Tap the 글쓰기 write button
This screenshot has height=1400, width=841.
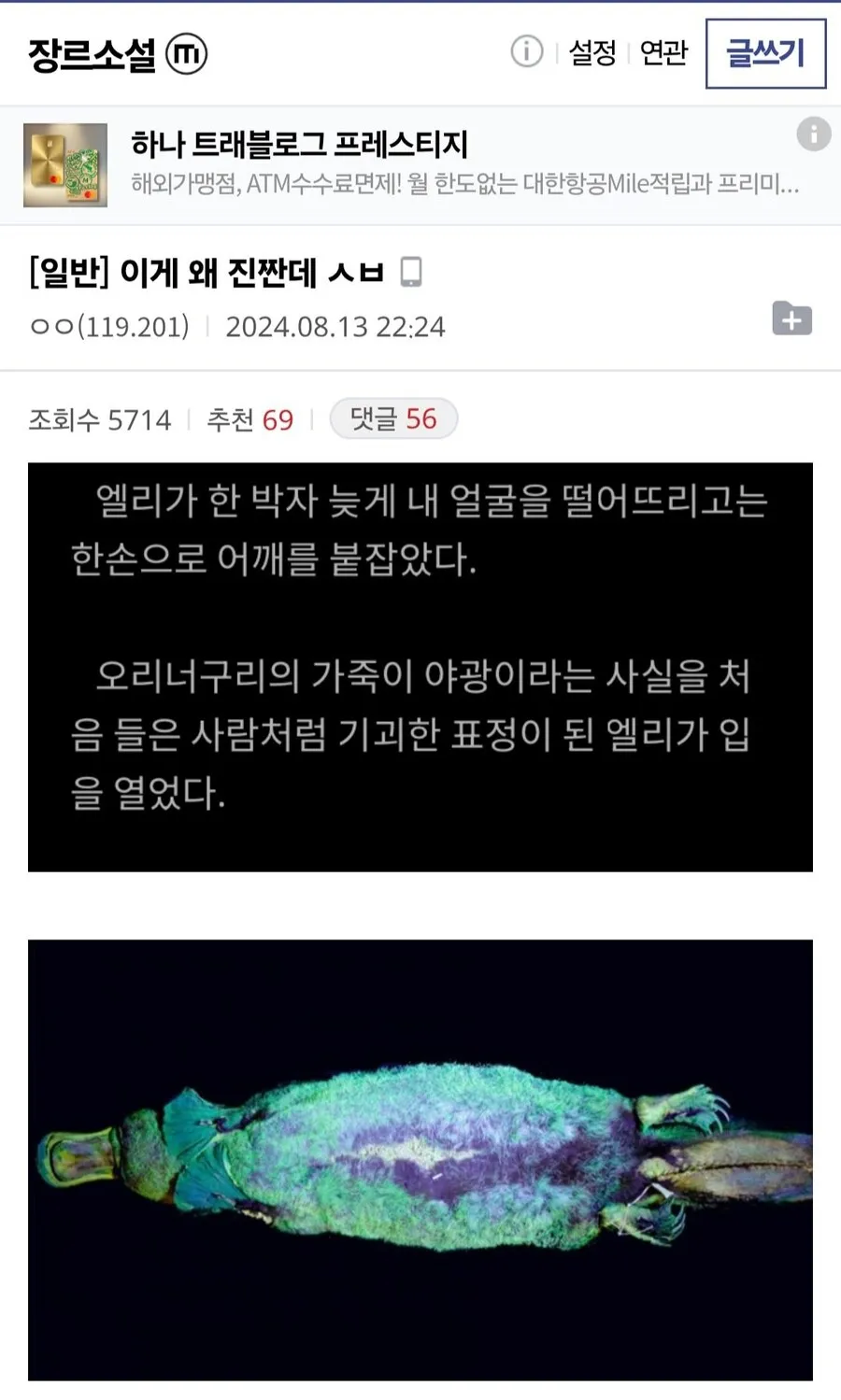[765, 53]
